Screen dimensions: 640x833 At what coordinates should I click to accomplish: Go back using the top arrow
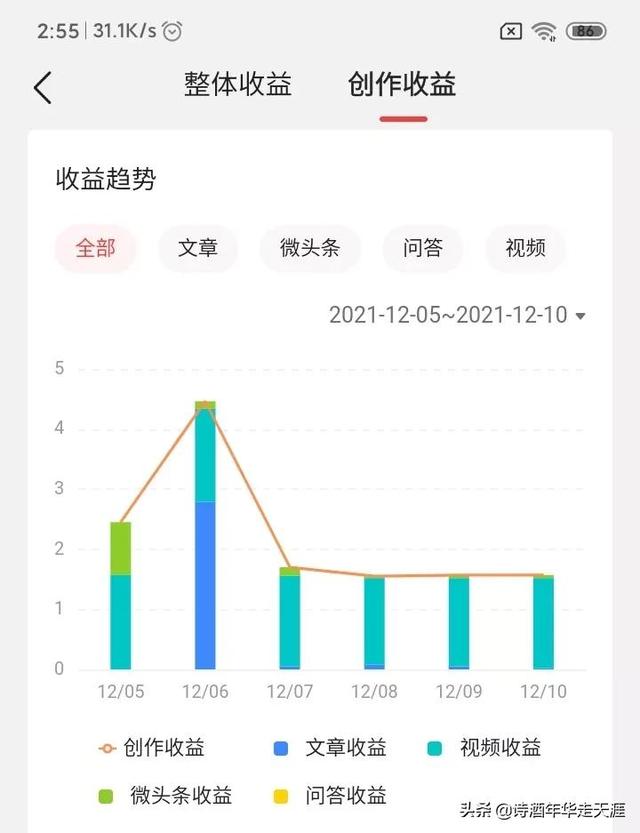tap(42, 87)
